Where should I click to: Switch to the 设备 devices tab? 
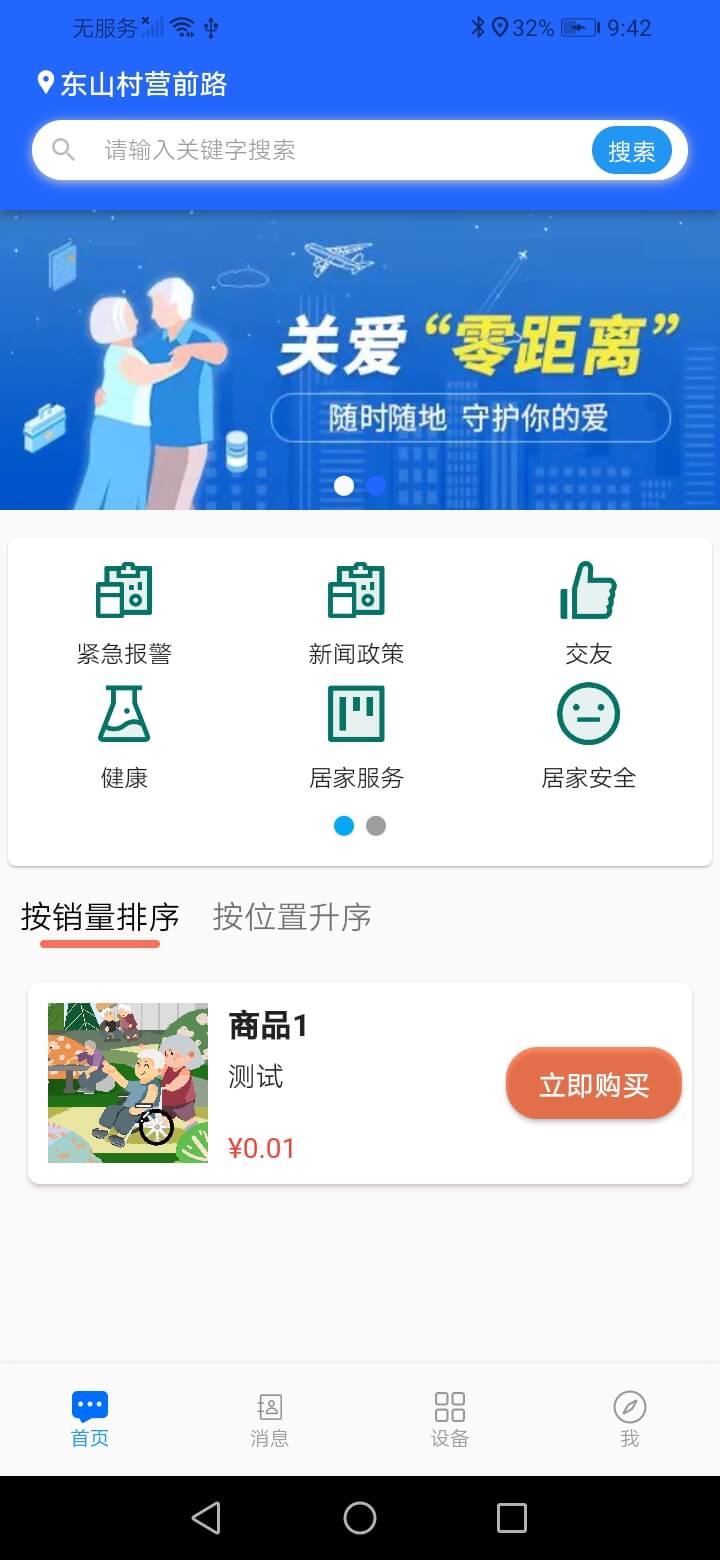450,1418
